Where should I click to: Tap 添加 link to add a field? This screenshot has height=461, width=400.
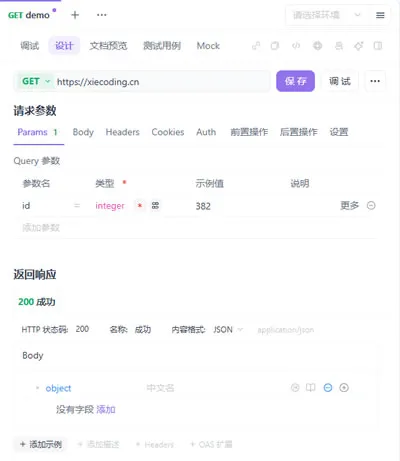(x=106, y=409)
